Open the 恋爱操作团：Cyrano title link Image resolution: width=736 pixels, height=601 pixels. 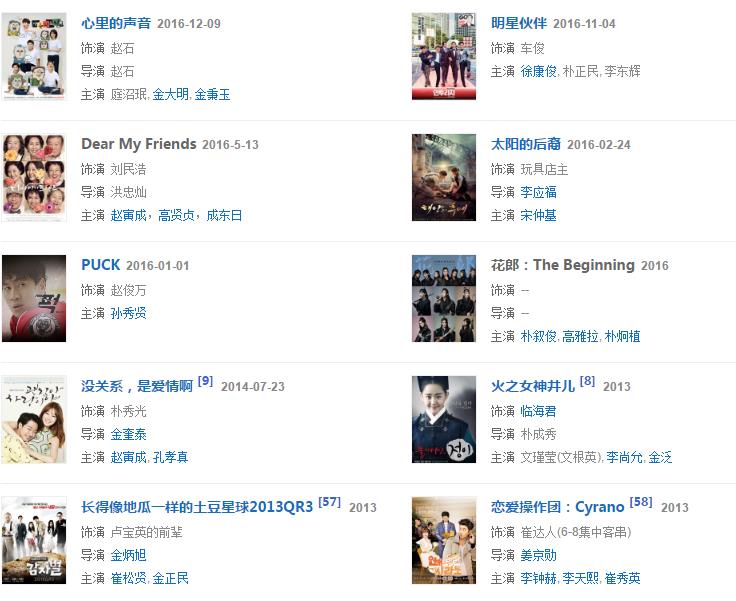(x=557, y=506)
